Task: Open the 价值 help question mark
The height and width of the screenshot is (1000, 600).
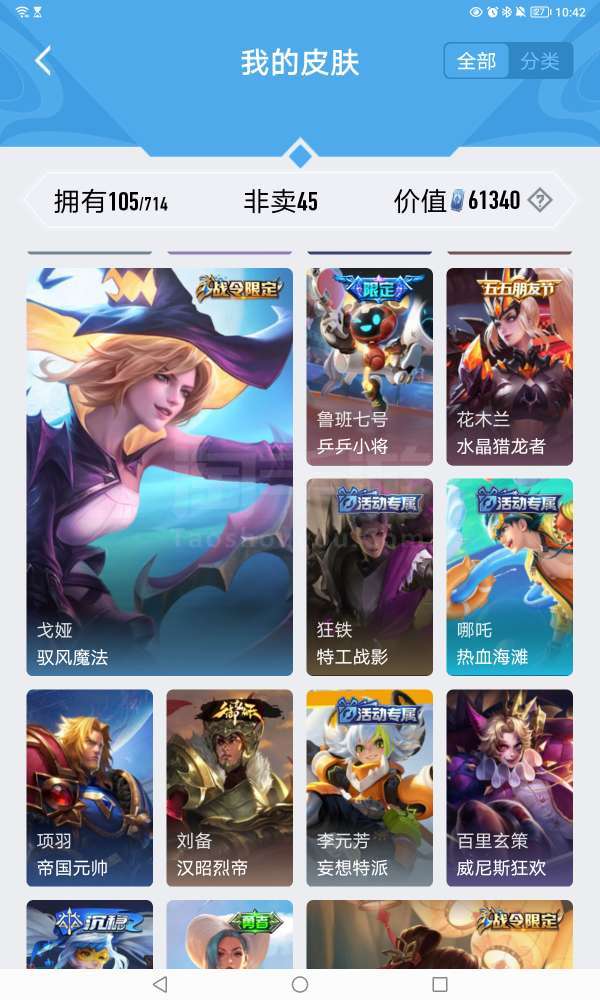Action: pyautogui.click(x=539, y=200)
